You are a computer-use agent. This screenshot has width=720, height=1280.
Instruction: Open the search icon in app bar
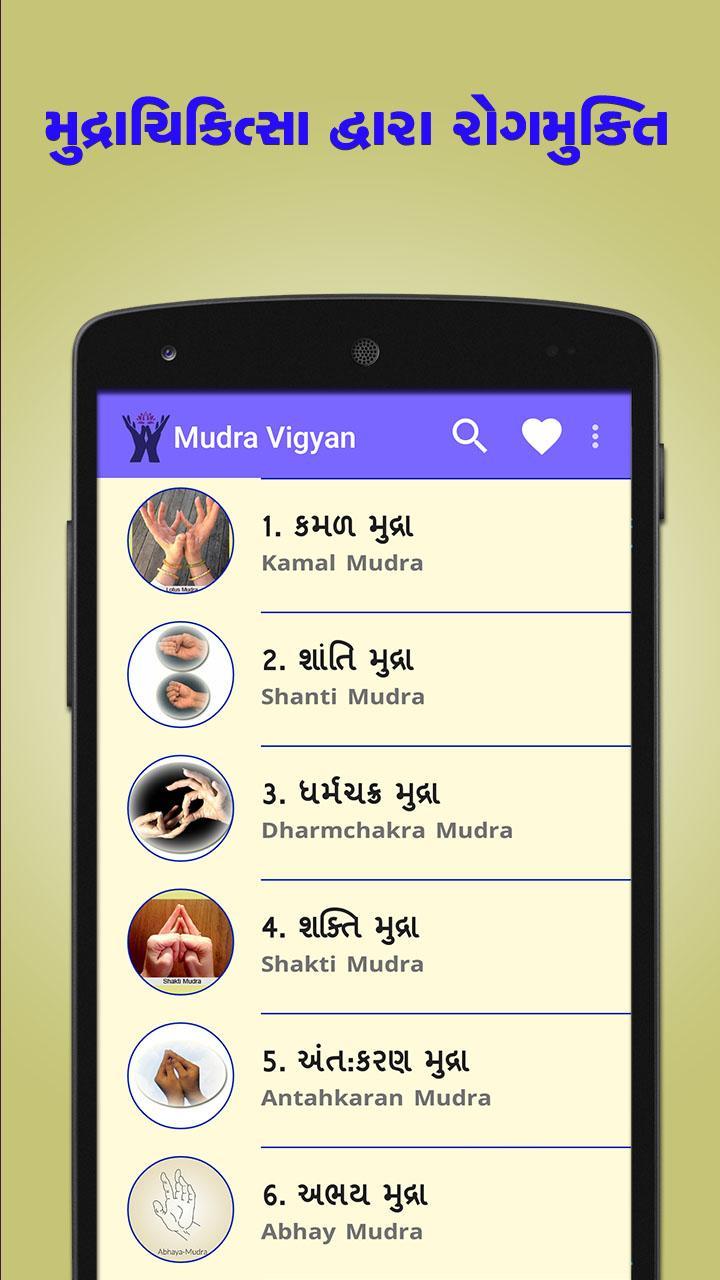tap(469, 437)
